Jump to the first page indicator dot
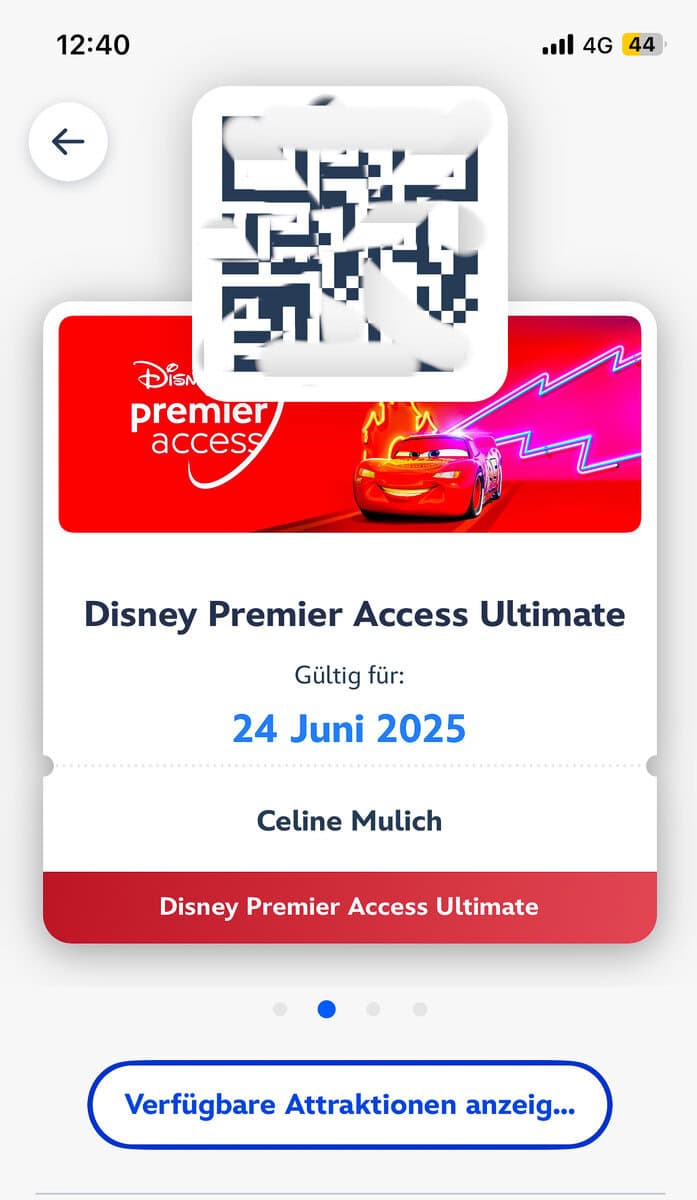The height and width of the screenshot is (1200, 697). tap(280, 1009)
